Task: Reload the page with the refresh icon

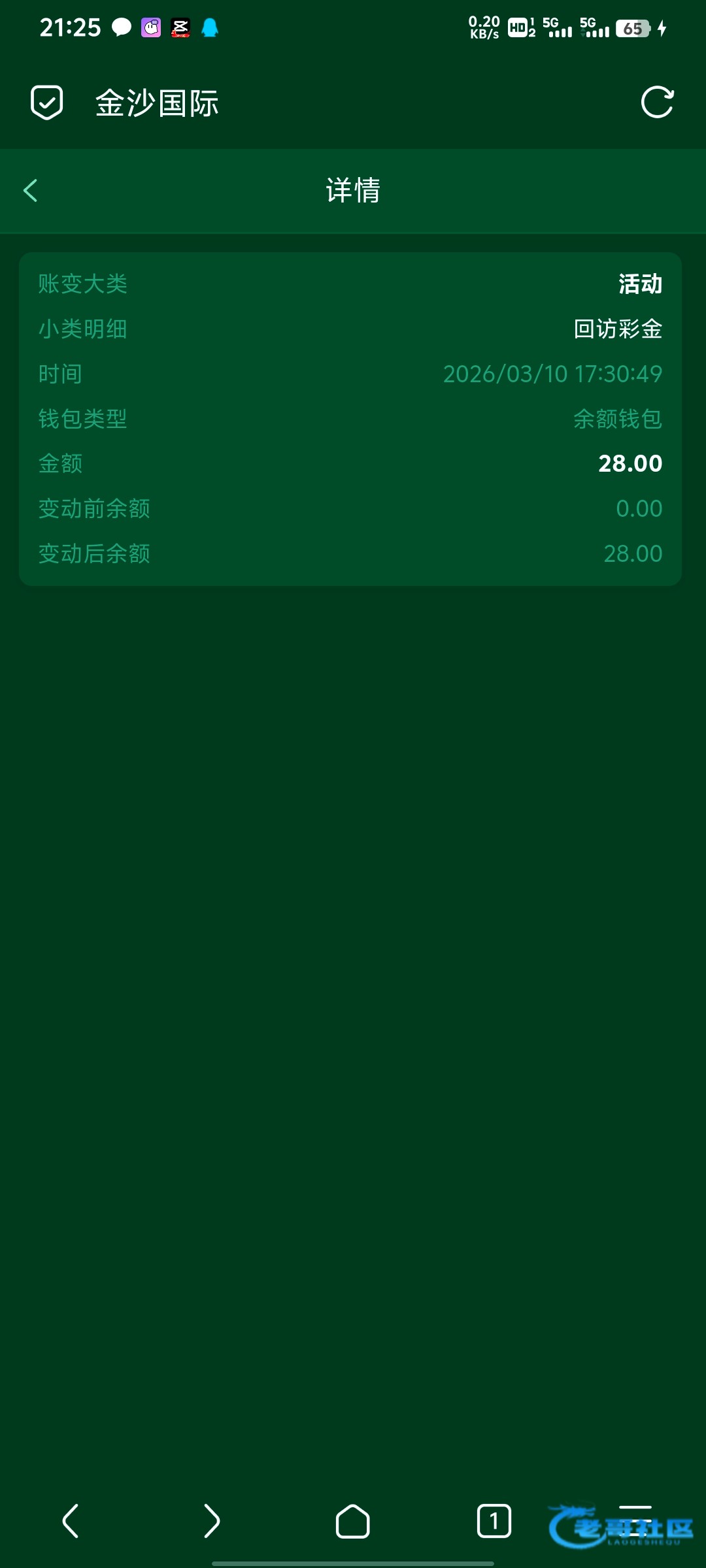Action: coord(657,103)
